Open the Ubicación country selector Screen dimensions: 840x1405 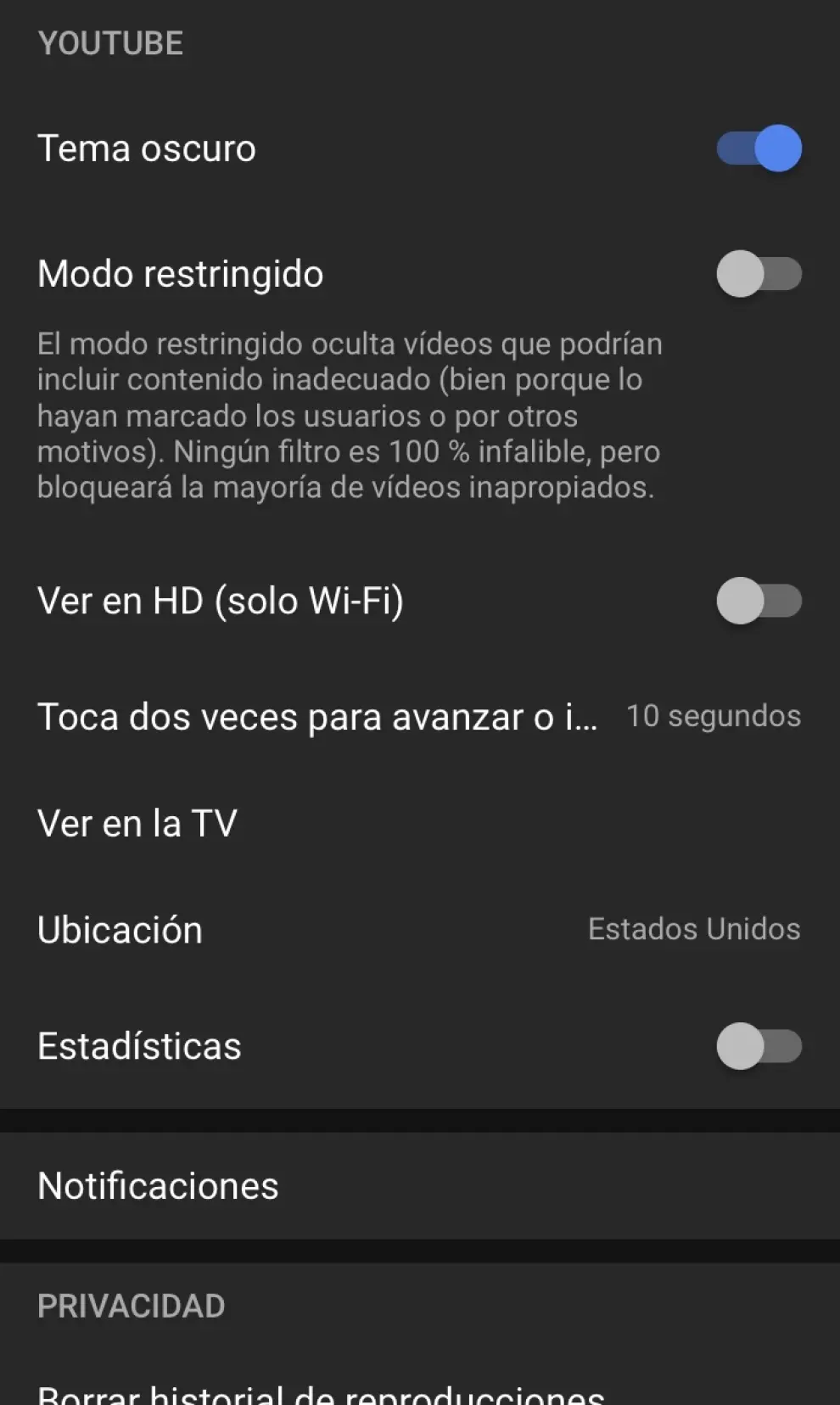click(x=420, y=930)
